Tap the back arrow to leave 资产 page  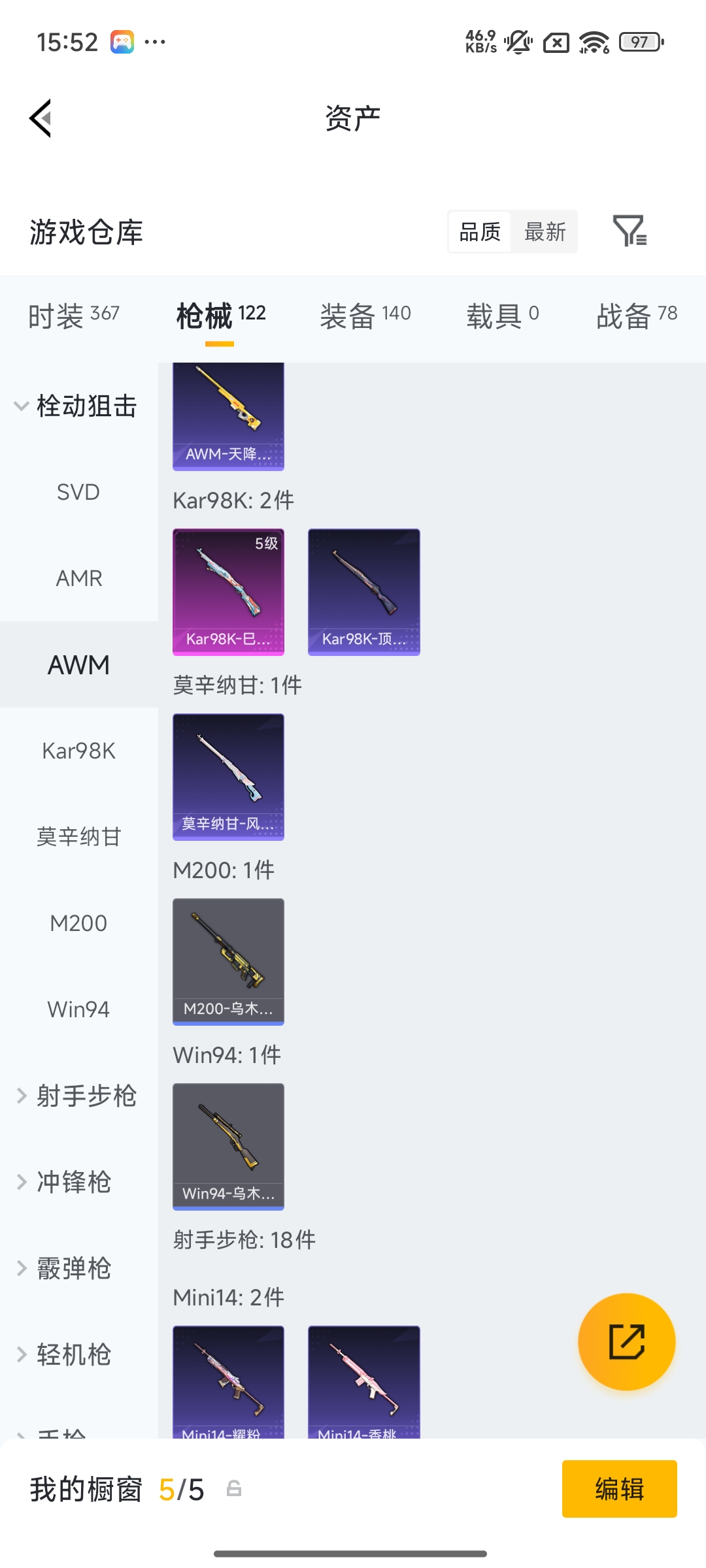39,118
